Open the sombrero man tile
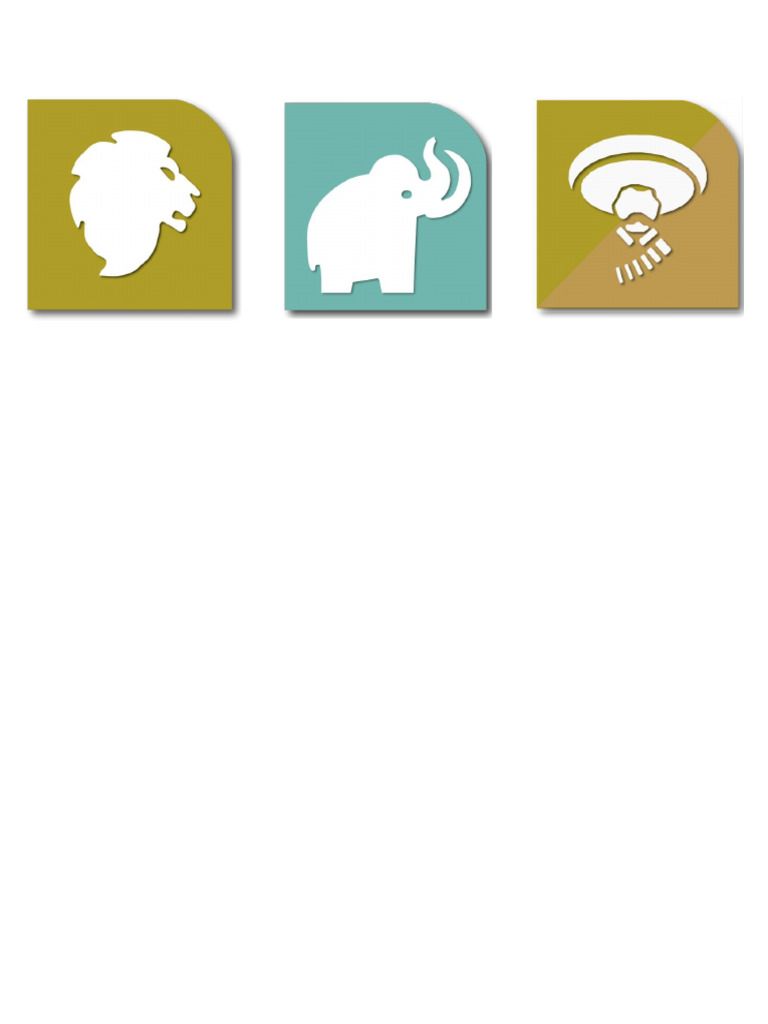Screen dimensions: 768x1024 (x=638, y=204)
